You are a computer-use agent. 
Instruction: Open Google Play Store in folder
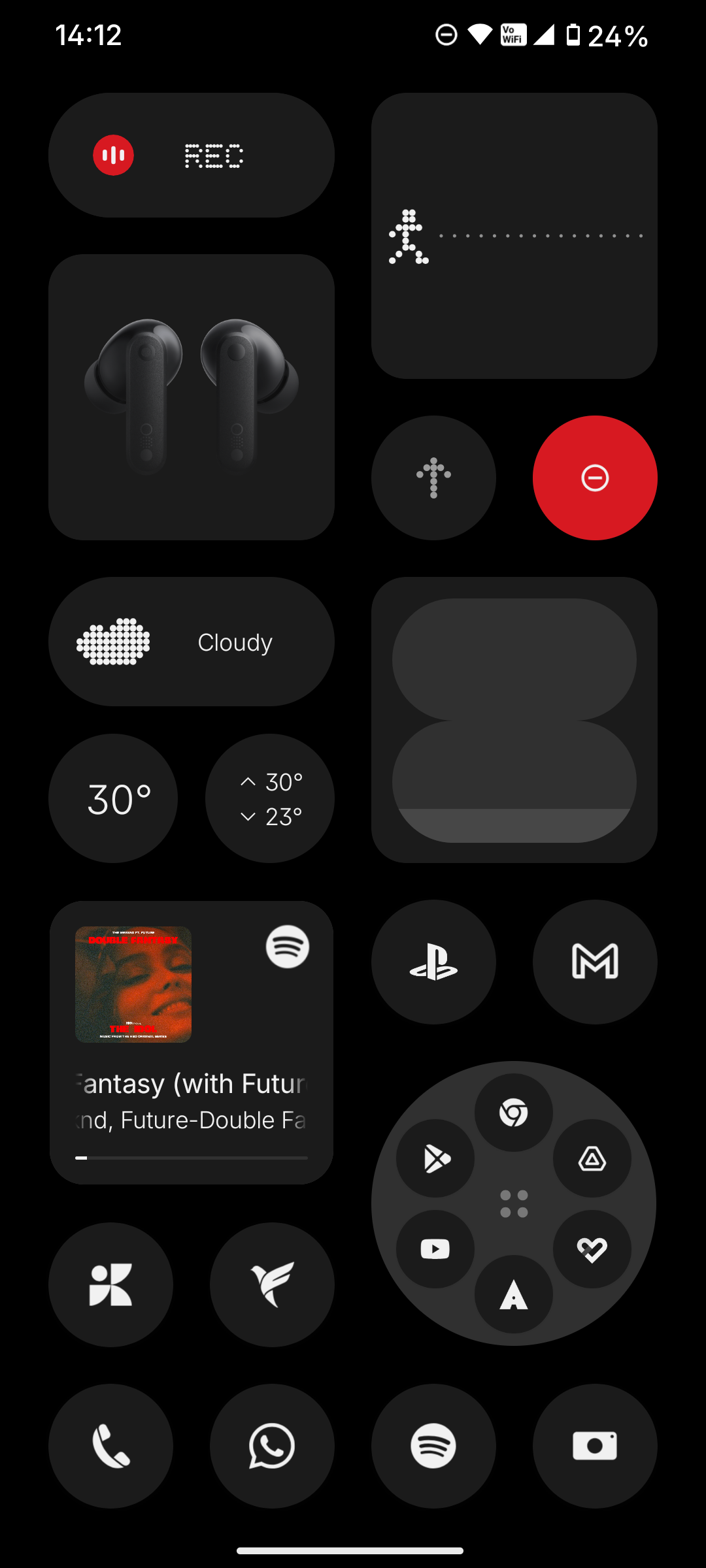[435, 1158]
